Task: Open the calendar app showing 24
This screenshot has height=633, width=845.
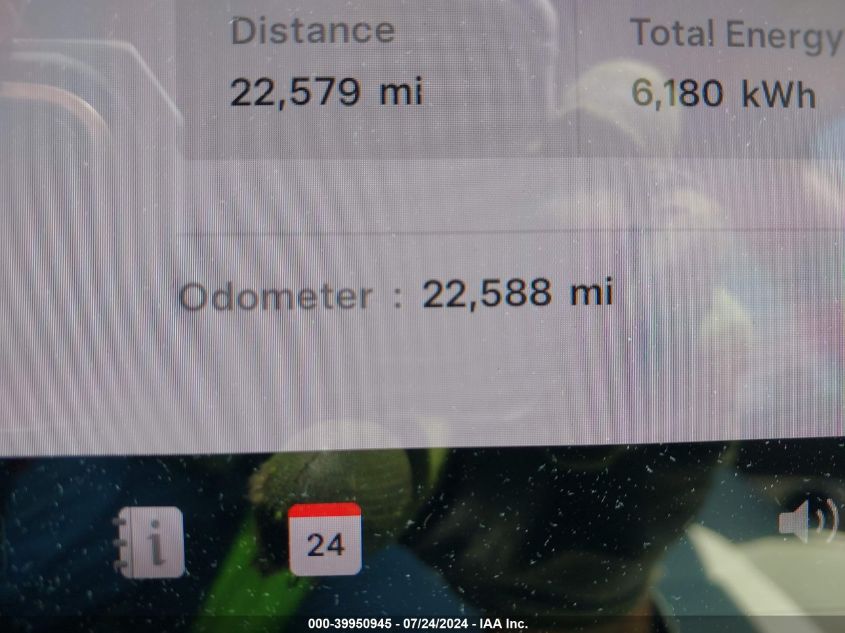Action: pos(325,540)
